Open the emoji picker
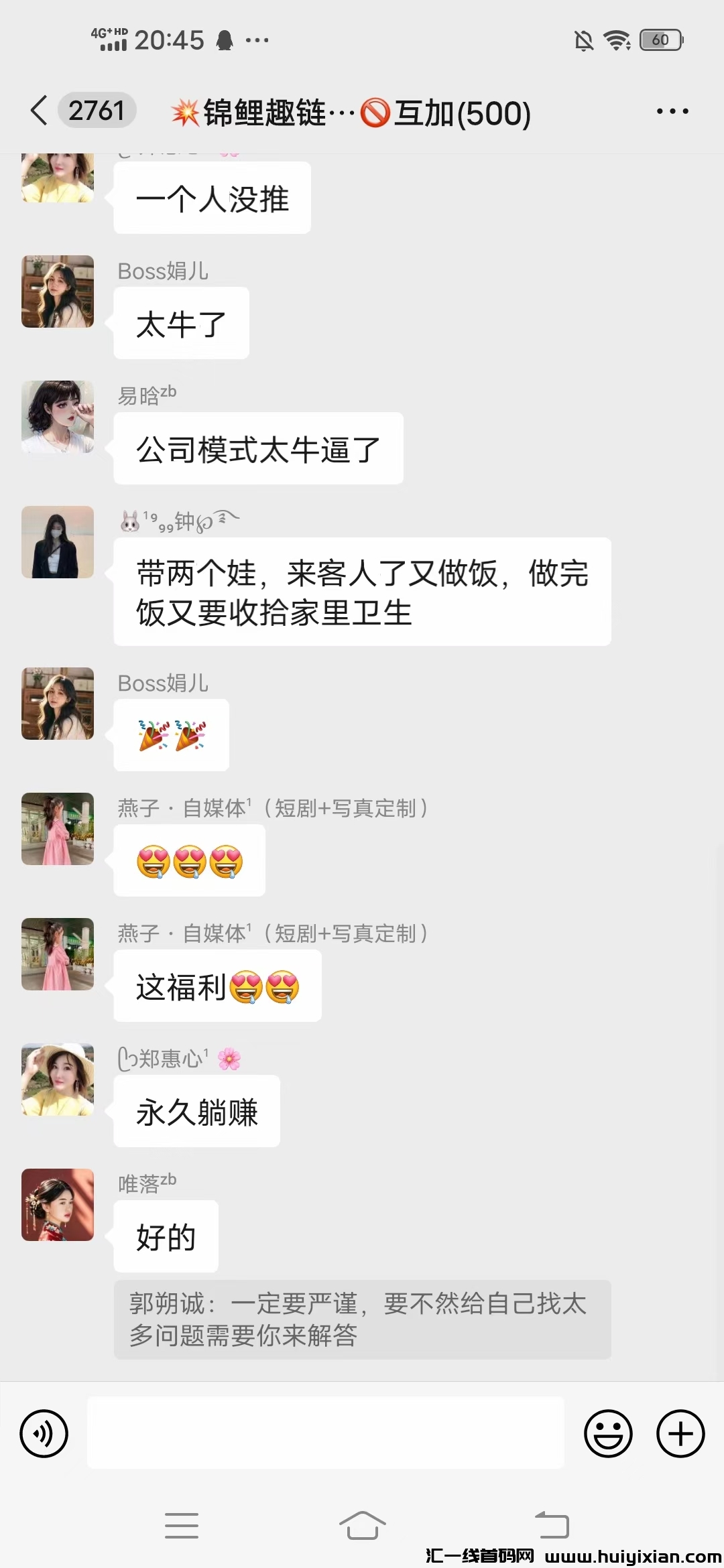 tap(608, 1433)
